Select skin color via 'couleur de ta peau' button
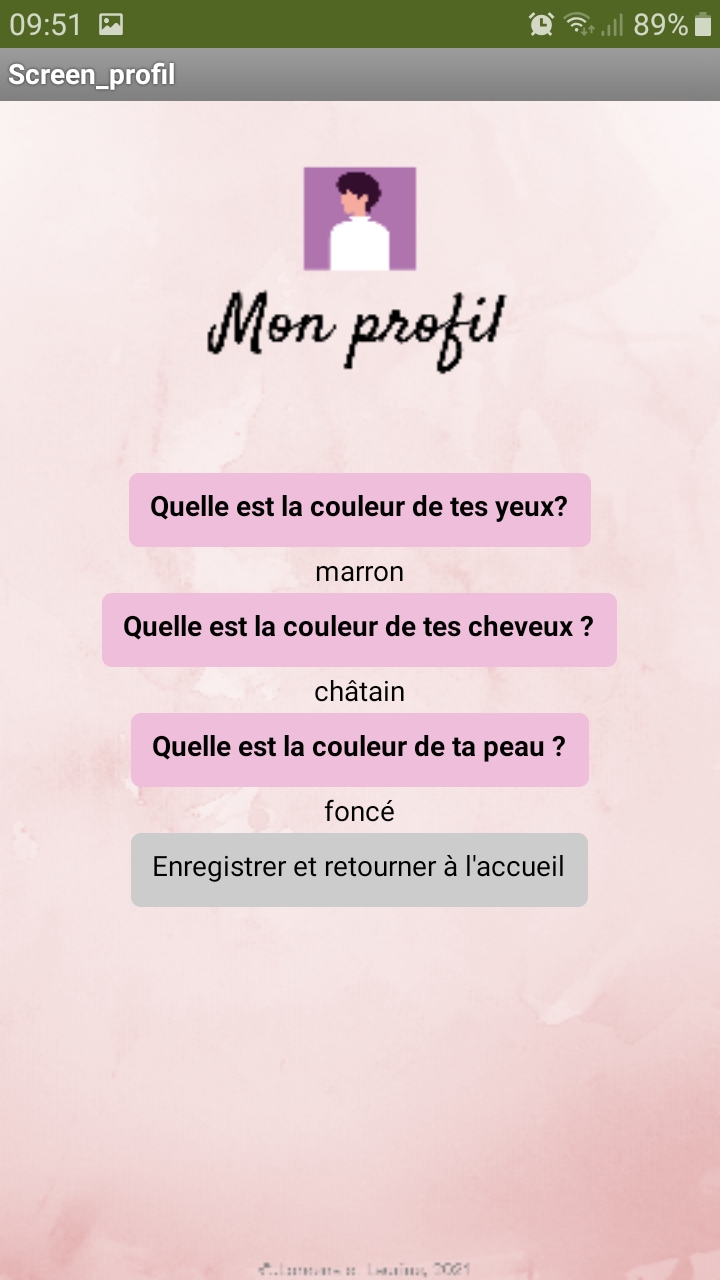 point(359,749)
